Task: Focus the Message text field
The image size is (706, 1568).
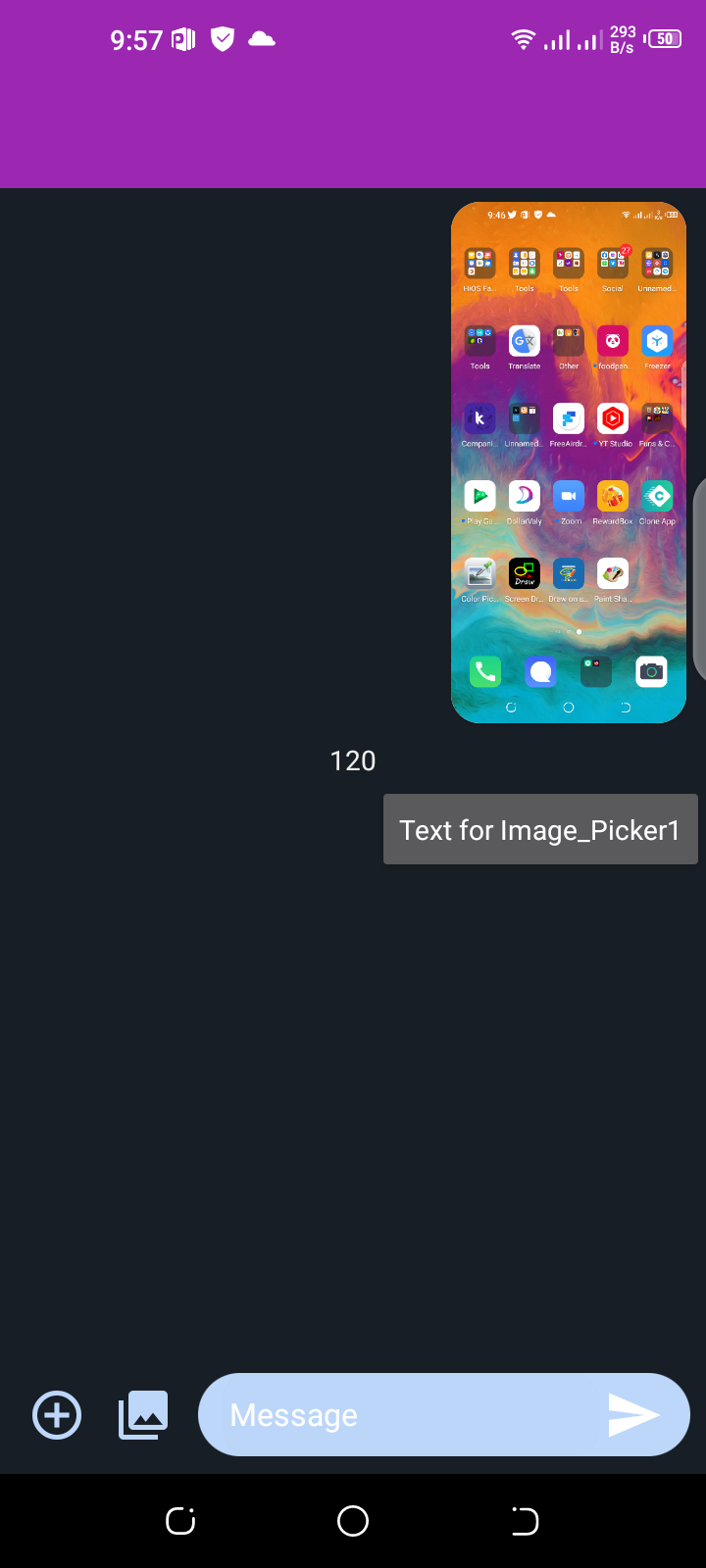Action: click(402, 1415)
